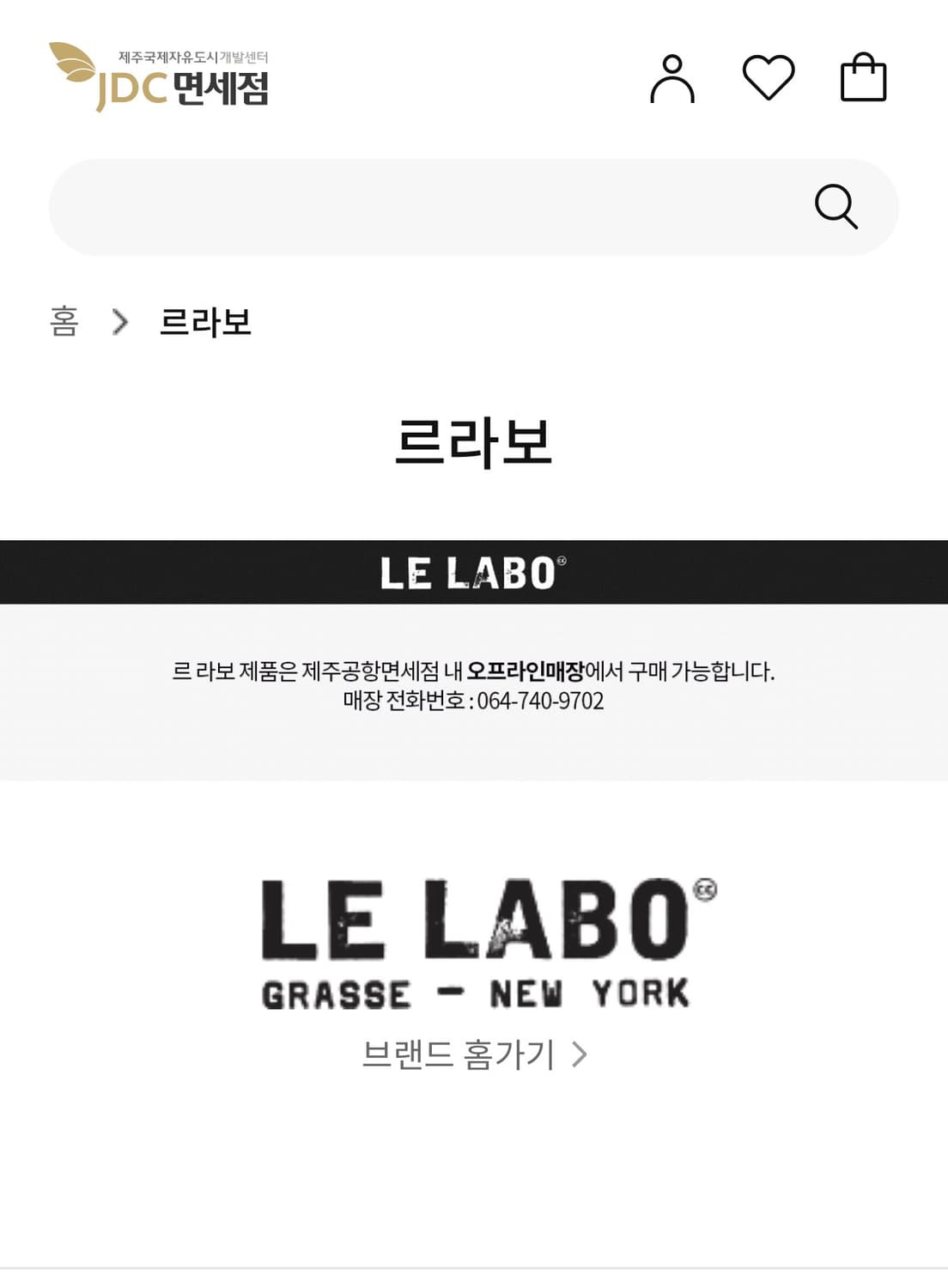Tap the LE LABO black banner logo

tap(472, 572)
